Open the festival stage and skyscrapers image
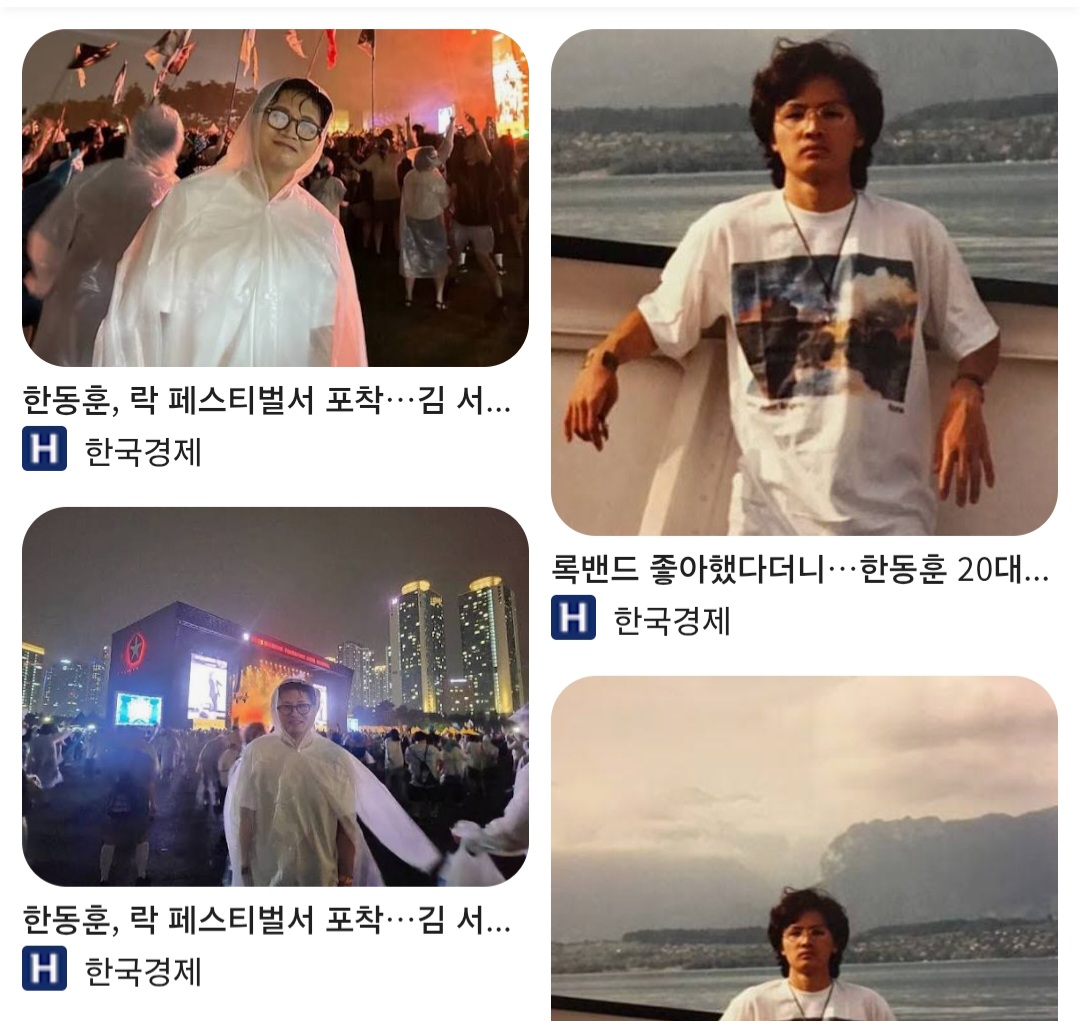1080x1021 pixels. pos(275,696)
